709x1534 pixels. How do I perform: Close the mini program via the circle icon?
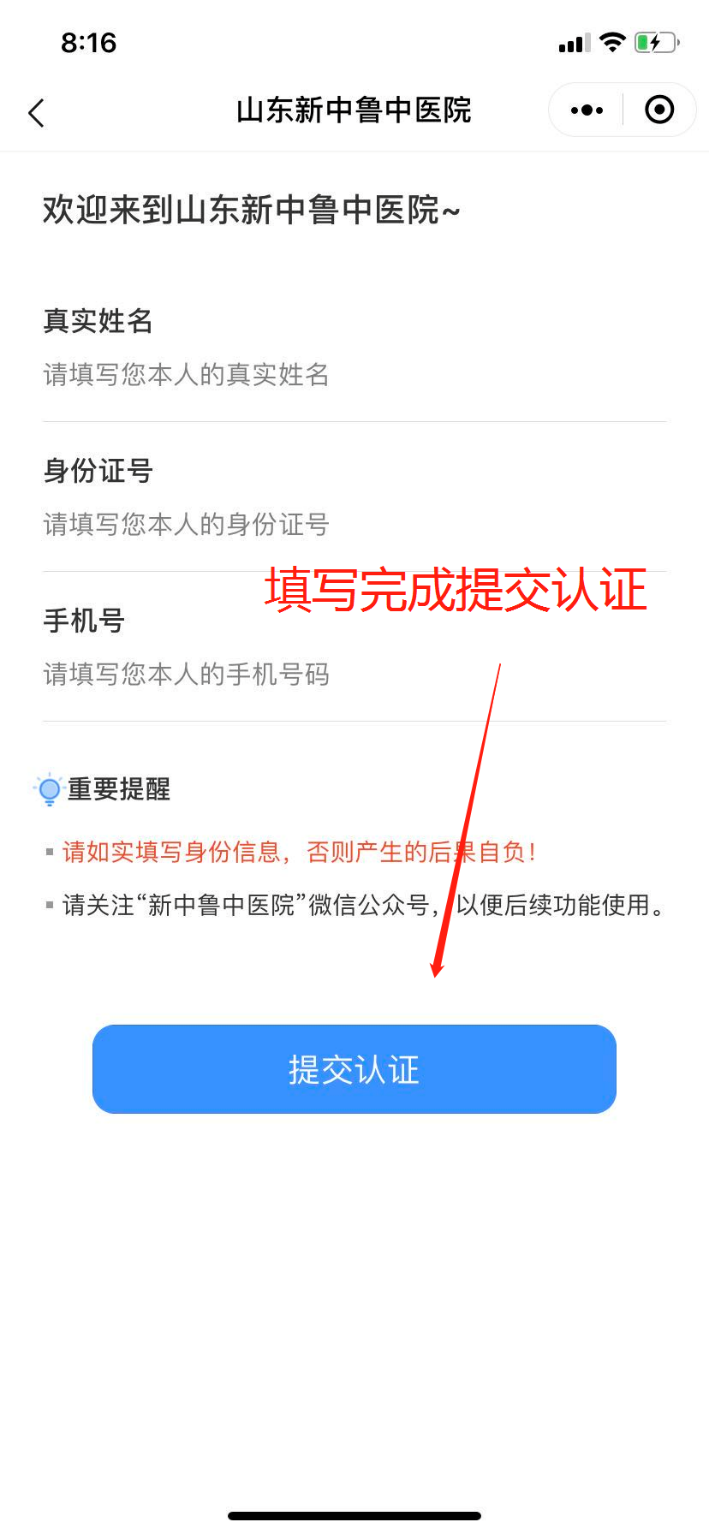[659, 110]
